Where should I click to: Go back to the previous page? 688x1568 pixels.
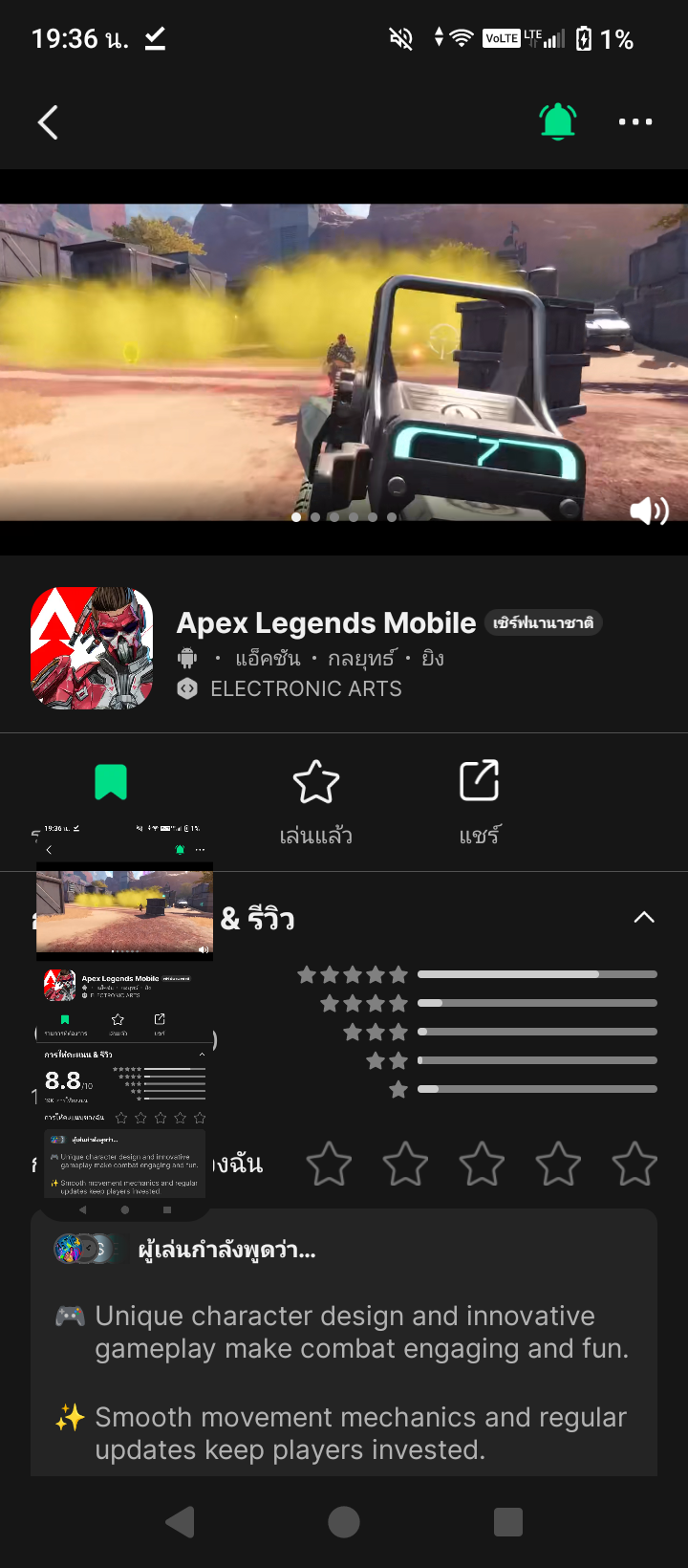[x=48, y=122]
